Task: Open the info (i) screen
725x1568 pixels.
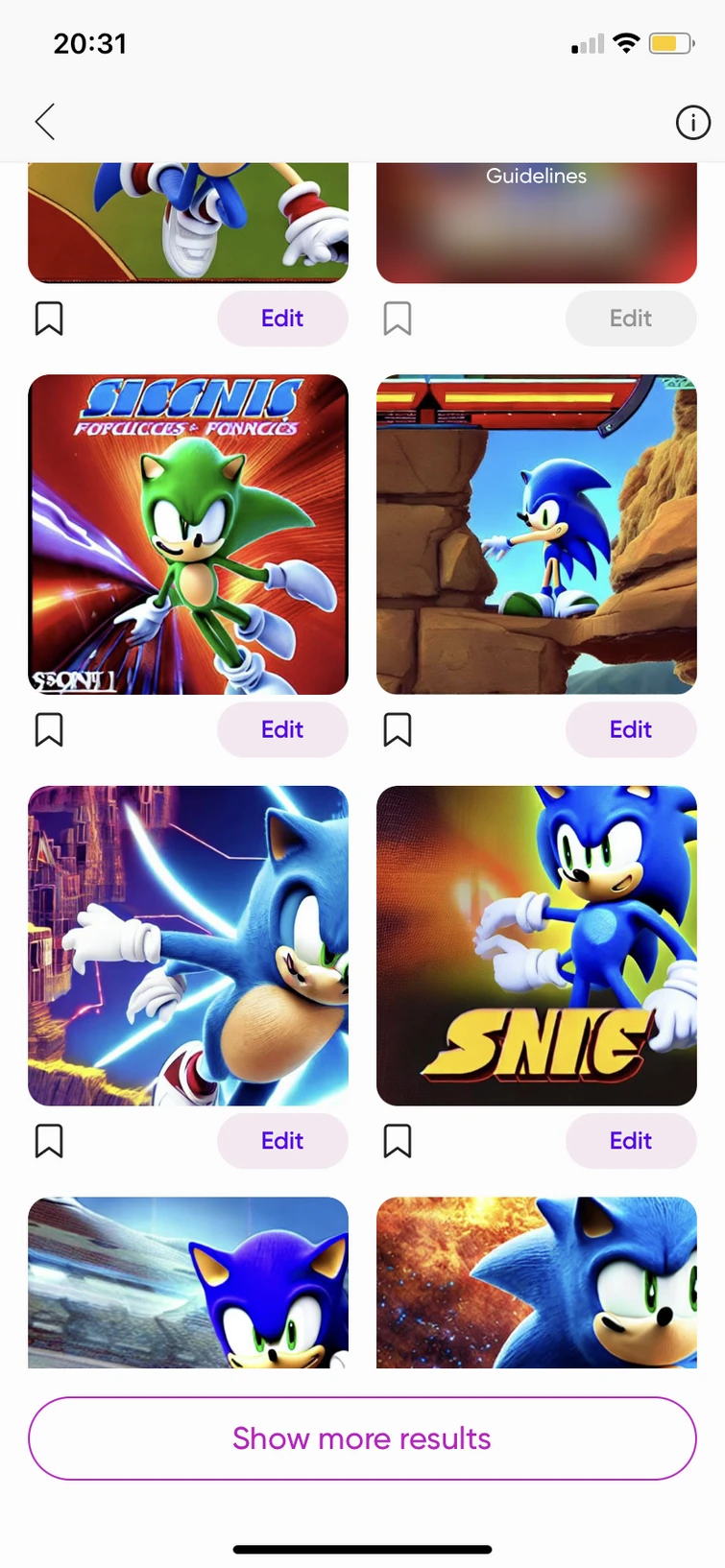Action: pyautogui.click(x=692, y=122)
